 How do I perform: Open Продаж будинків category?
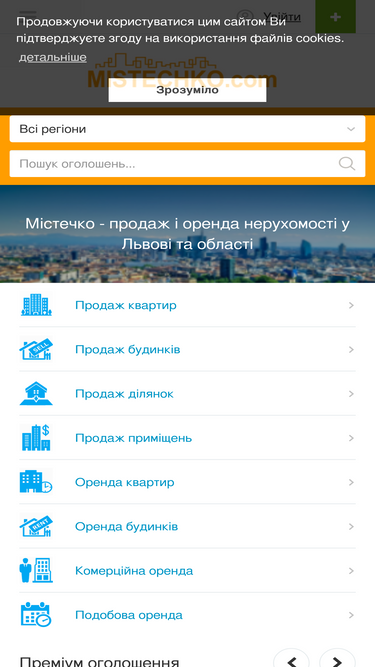pyautogui.click(x=188, y=350)
